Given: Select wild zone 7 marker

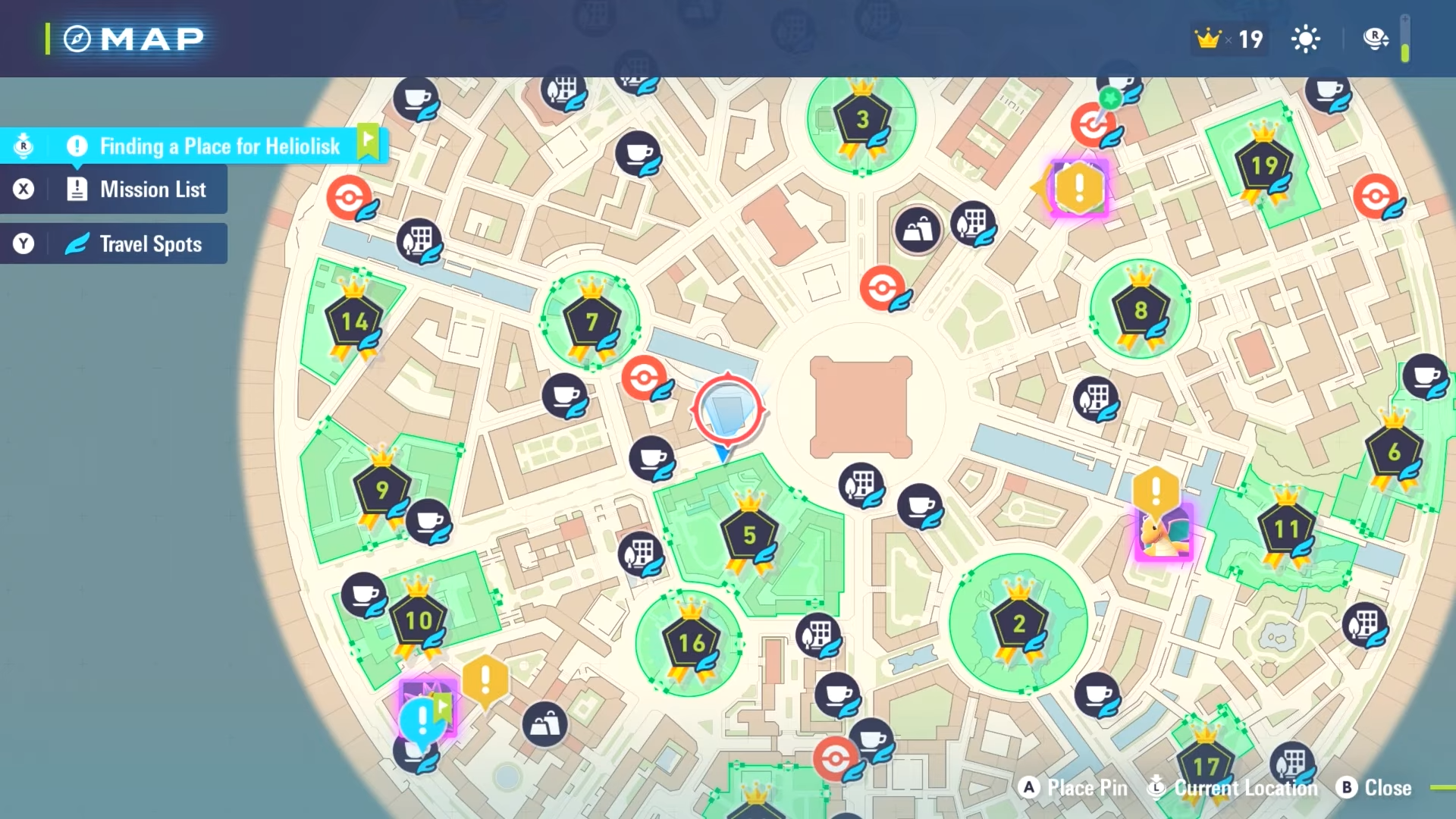Looking at the screenshot, I should coord(591,322).
